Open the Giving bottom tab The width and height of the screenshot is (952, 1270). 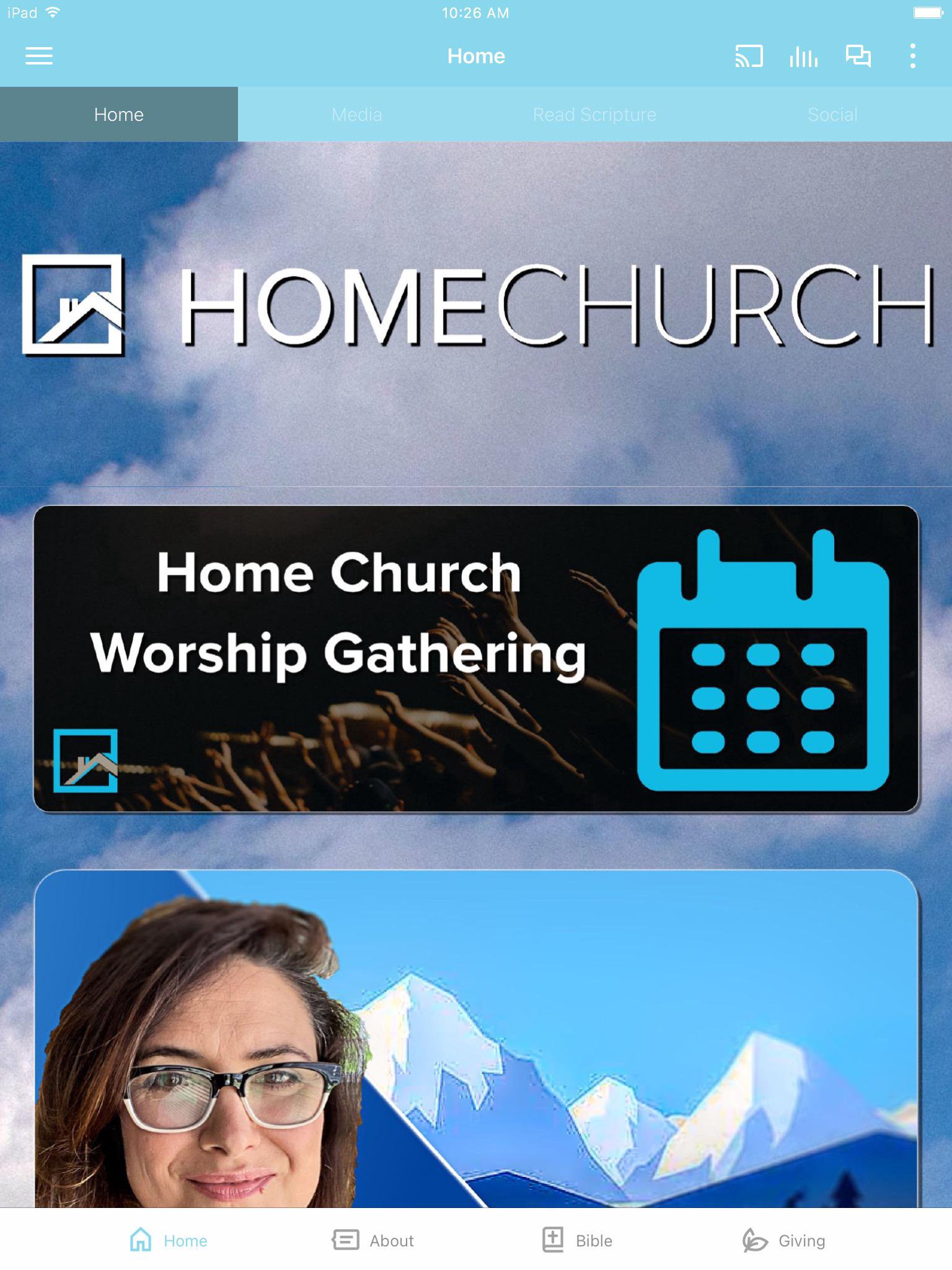[784, 1240]
